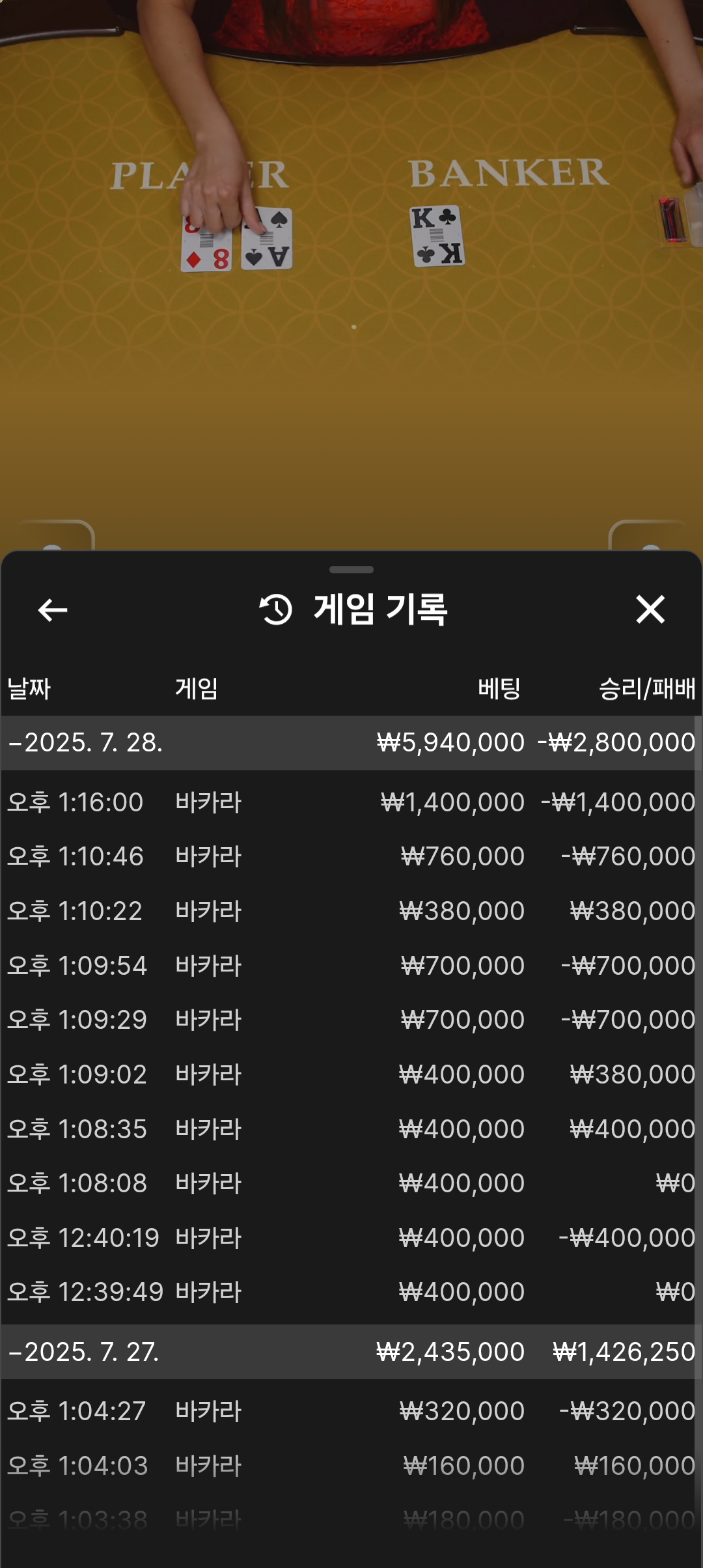Collapse the 2025. 7. 27. date group

(x=85, y=1352)
